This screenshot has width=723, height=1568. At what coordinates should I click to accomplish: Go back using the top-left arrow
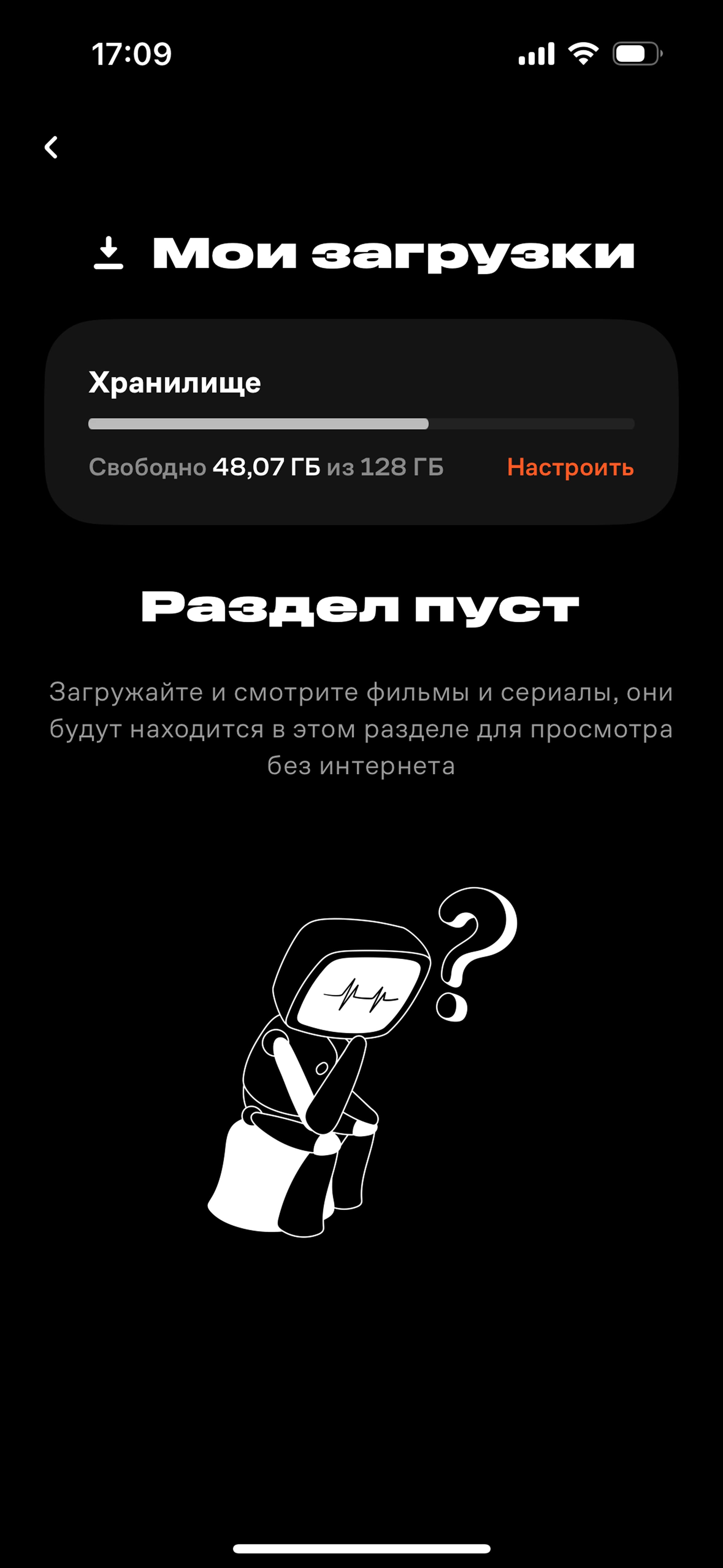click(x=52, y=147)
